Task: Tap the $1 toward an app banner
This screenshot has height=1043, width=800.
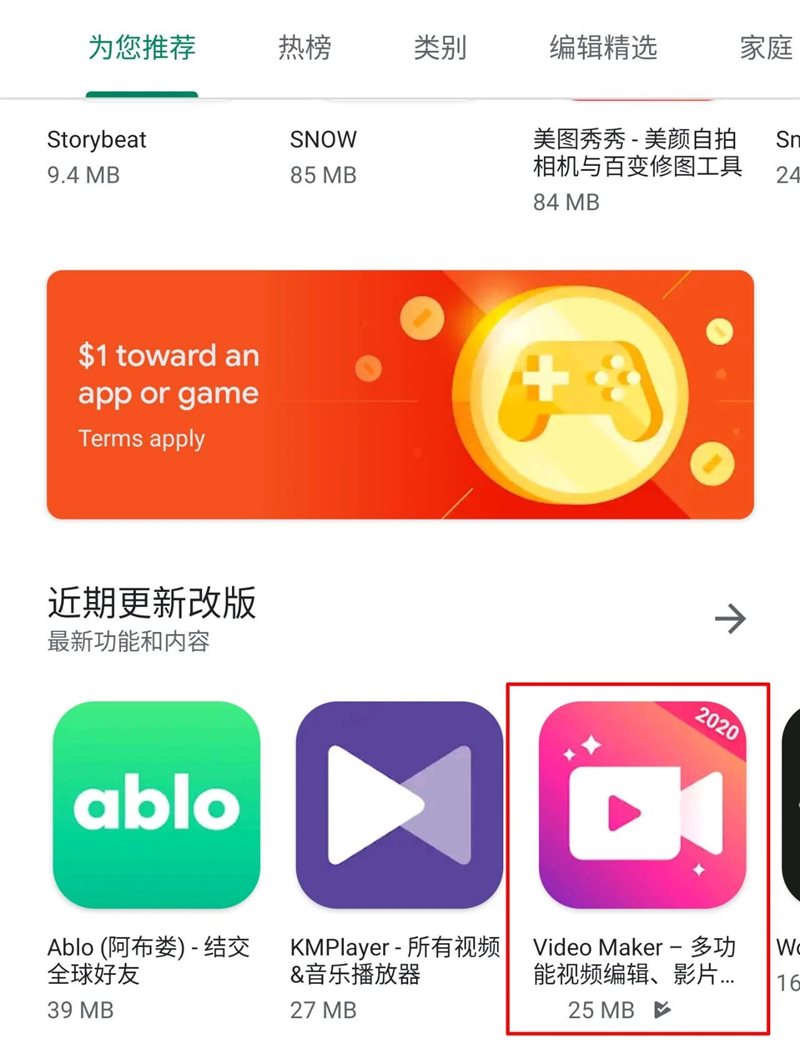Action: coord(400,394)
